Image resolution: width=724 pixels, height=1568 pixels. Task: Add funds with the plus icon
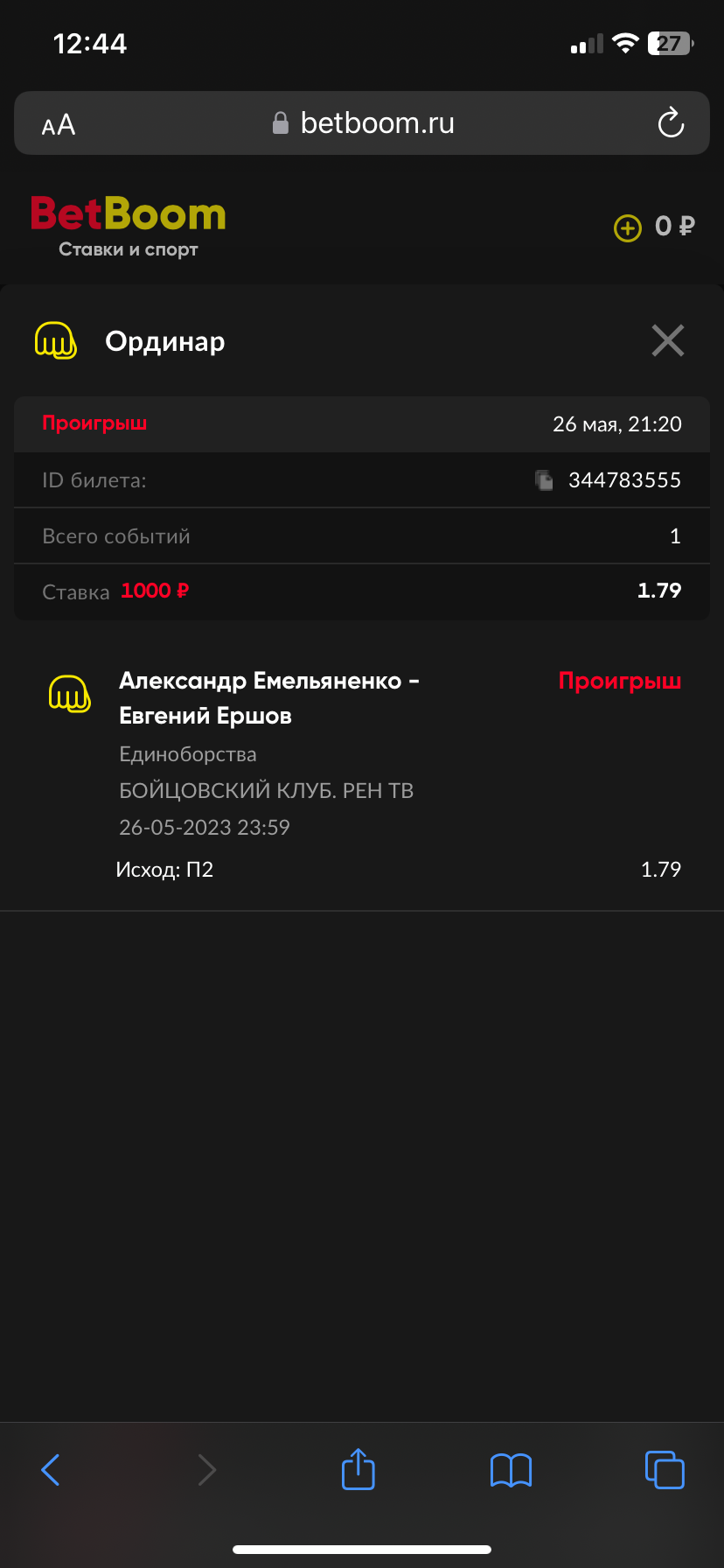628,228
